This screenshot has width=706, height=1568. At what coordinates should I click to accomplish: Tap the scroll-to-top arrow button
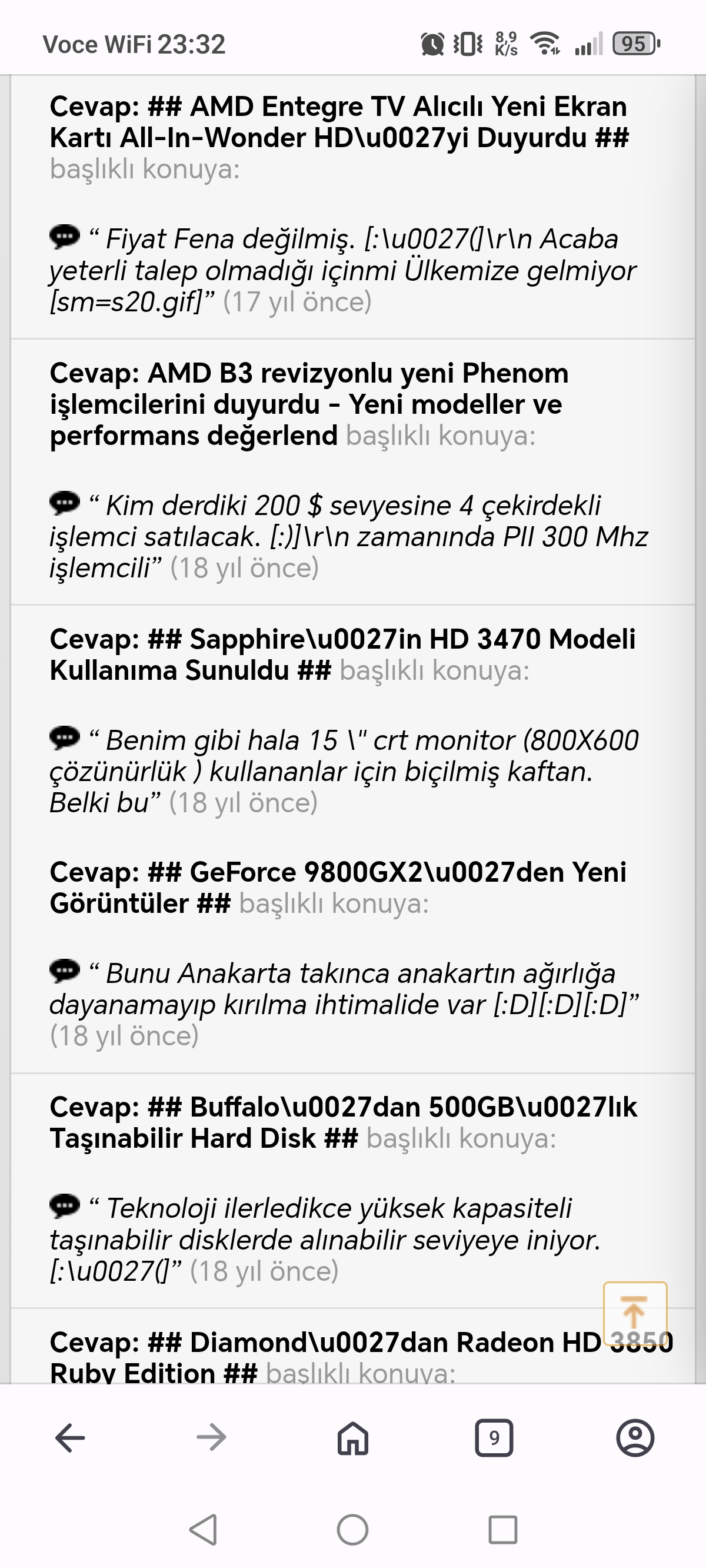click(x=635, y=1311)
